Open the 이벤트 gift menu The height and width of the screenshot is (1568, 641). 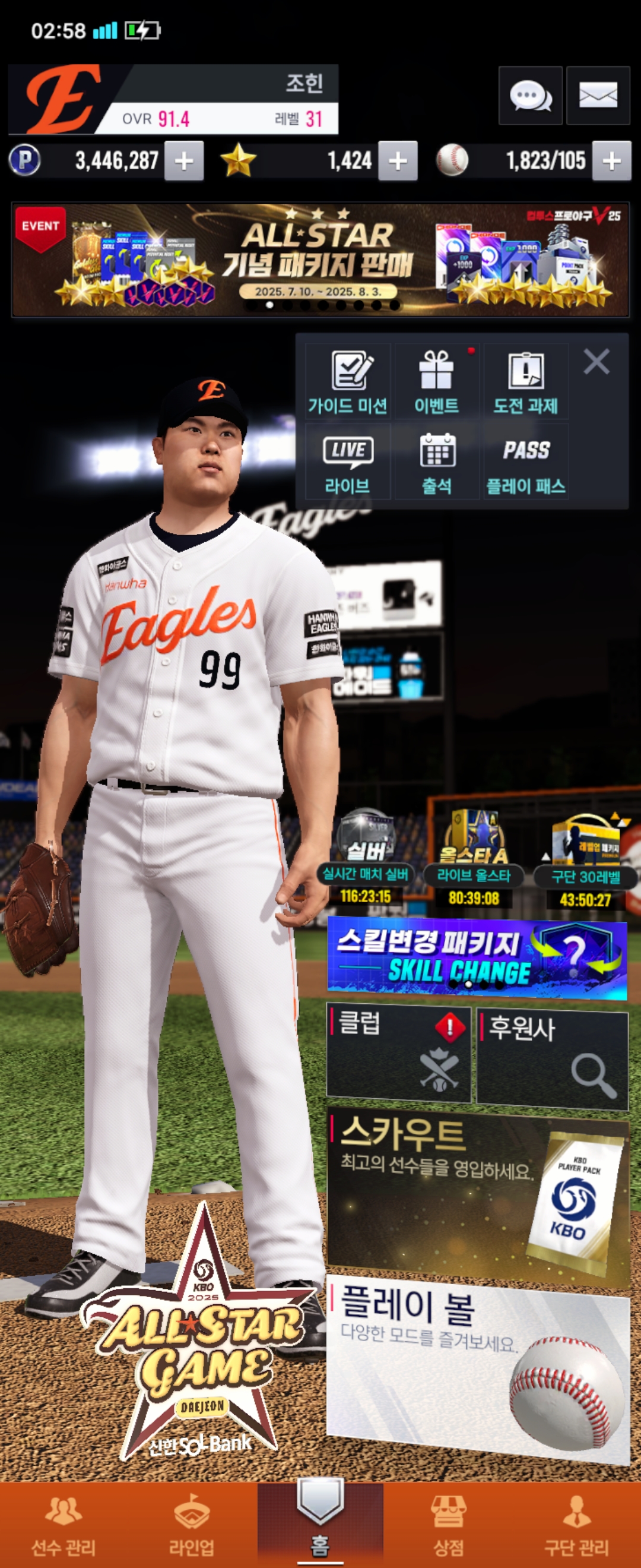pos(437,382)
